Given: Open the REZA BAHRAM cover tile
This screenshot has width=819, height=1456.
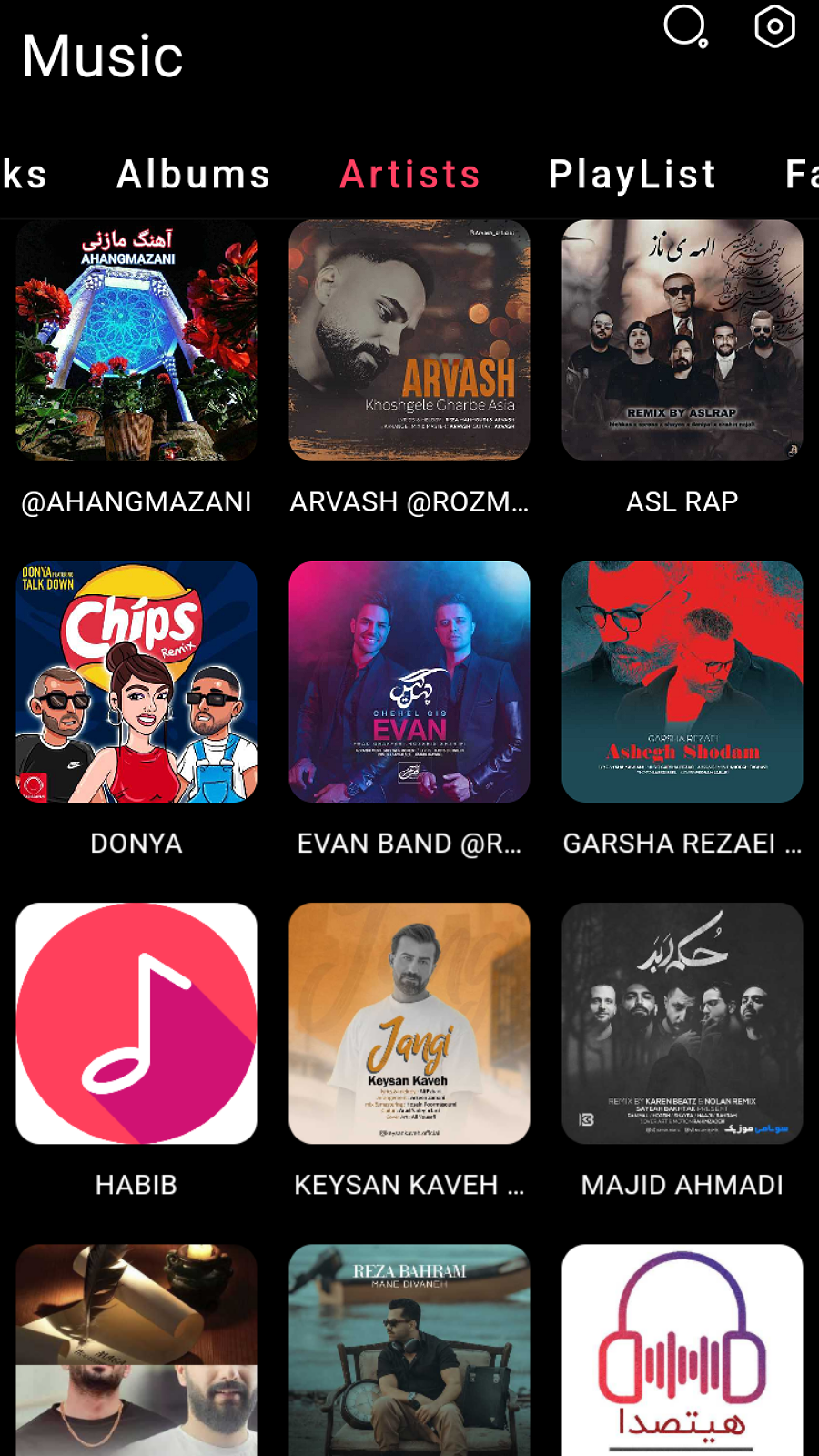Looking at the screenshot, I should [x=409, y=1350].
